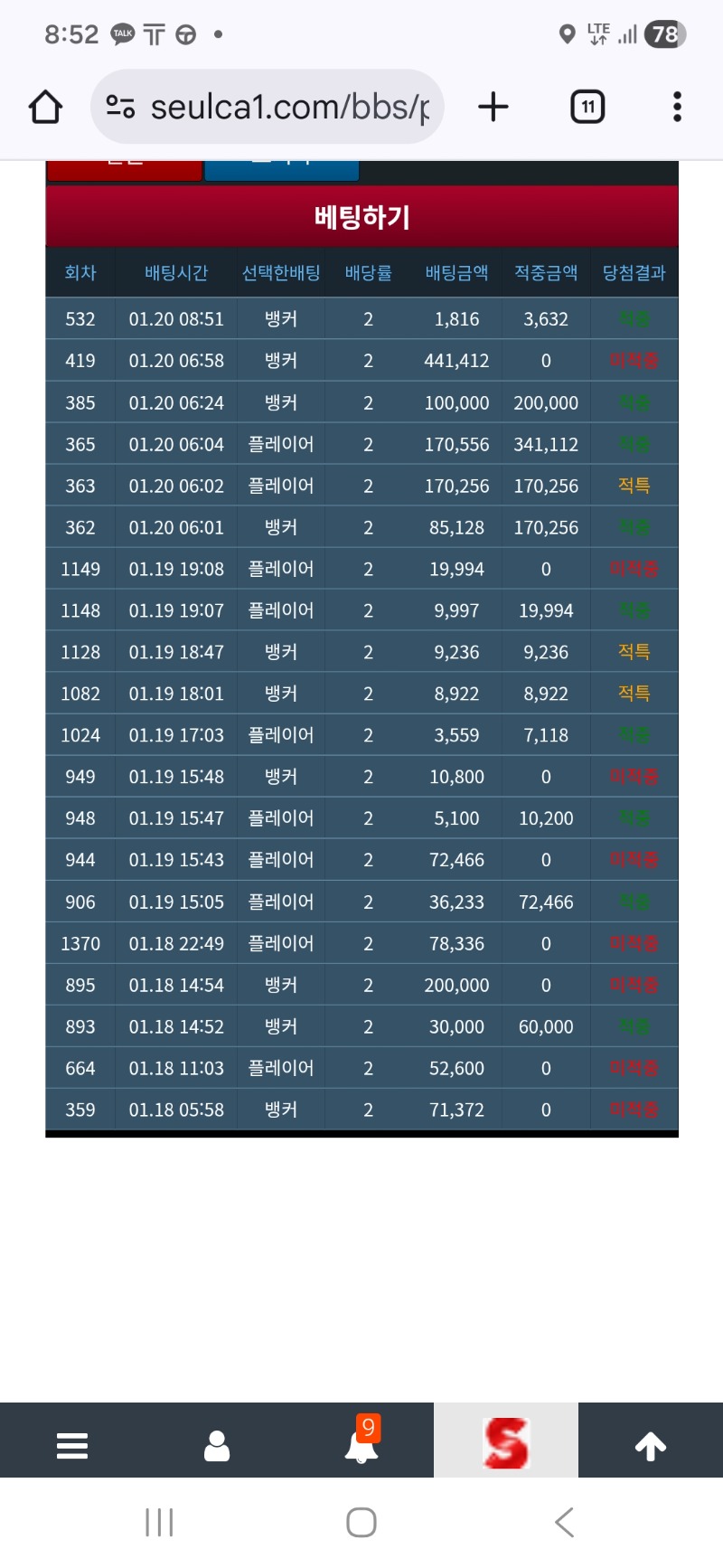Open a new browser tab
The width and height of the screenshot is (723, 1568).
coord(493,107)
